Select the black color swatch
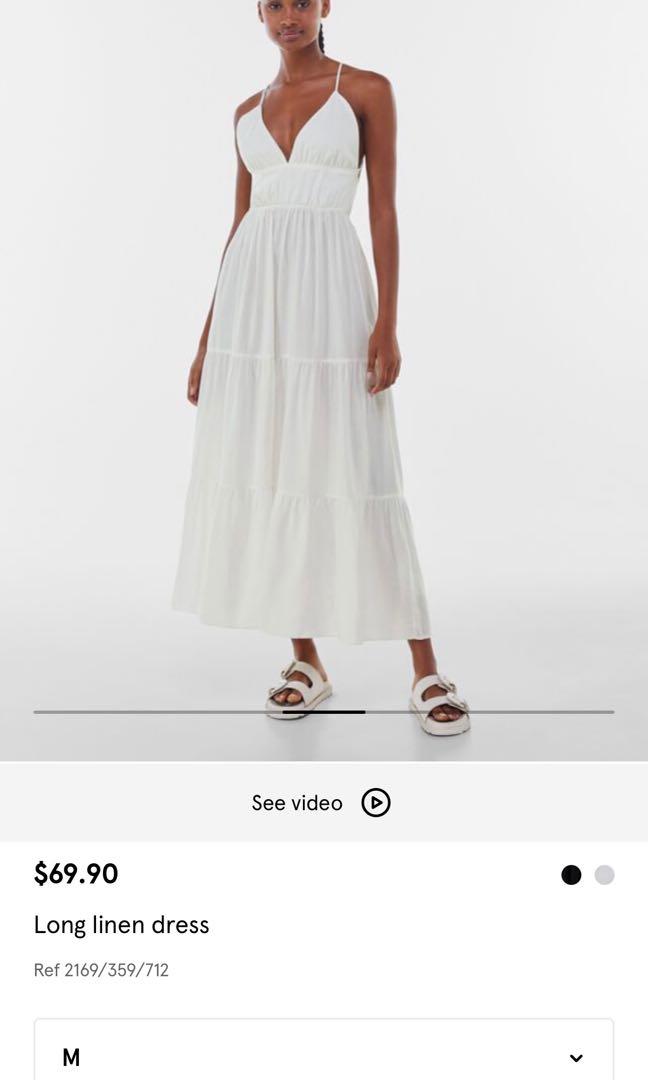 571,875
